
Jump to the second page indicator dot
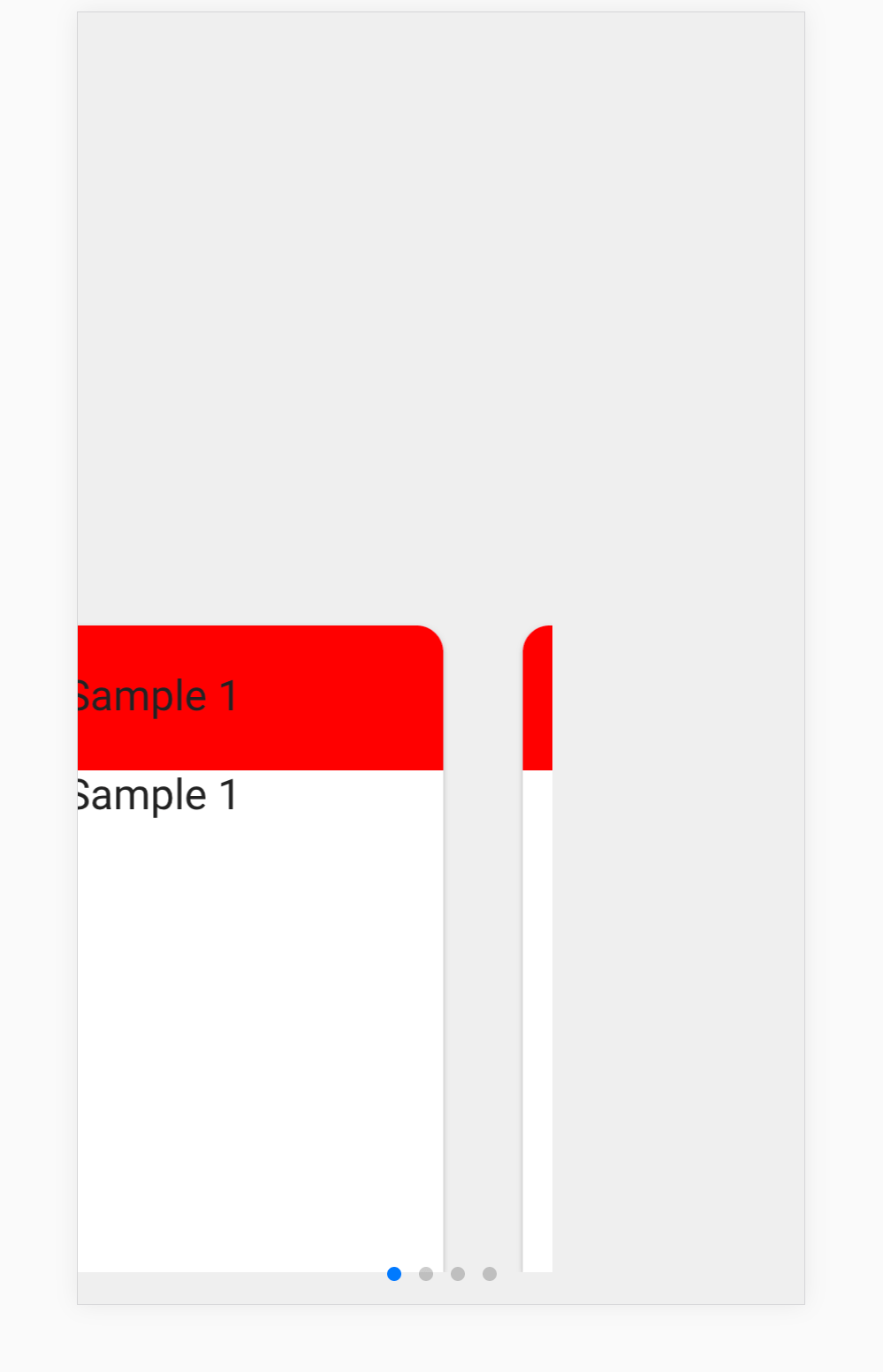tap(426, 1274)
